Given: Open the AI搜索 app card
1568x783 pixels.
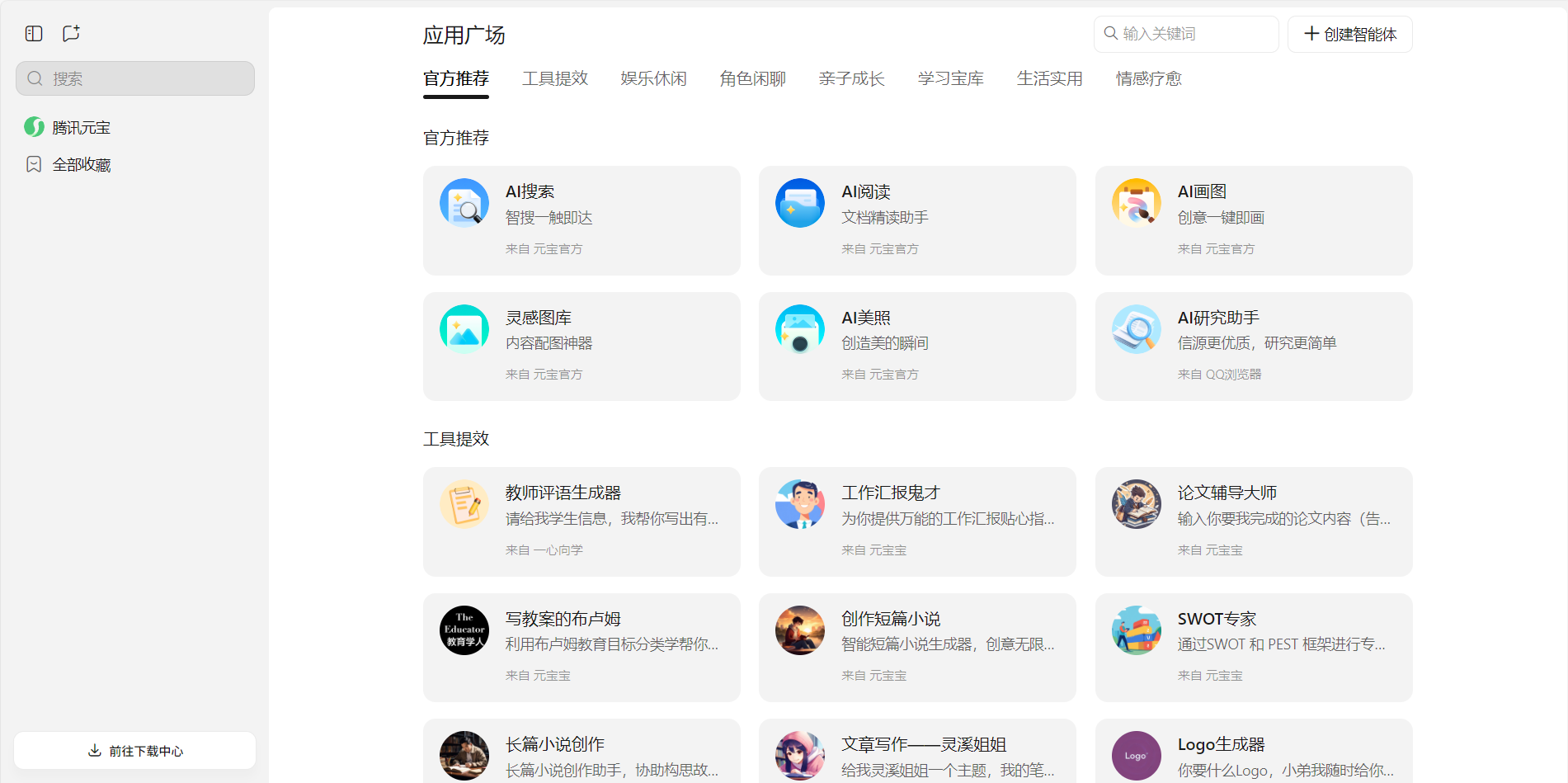Looking at the screenshot, I should coord(582,220).
